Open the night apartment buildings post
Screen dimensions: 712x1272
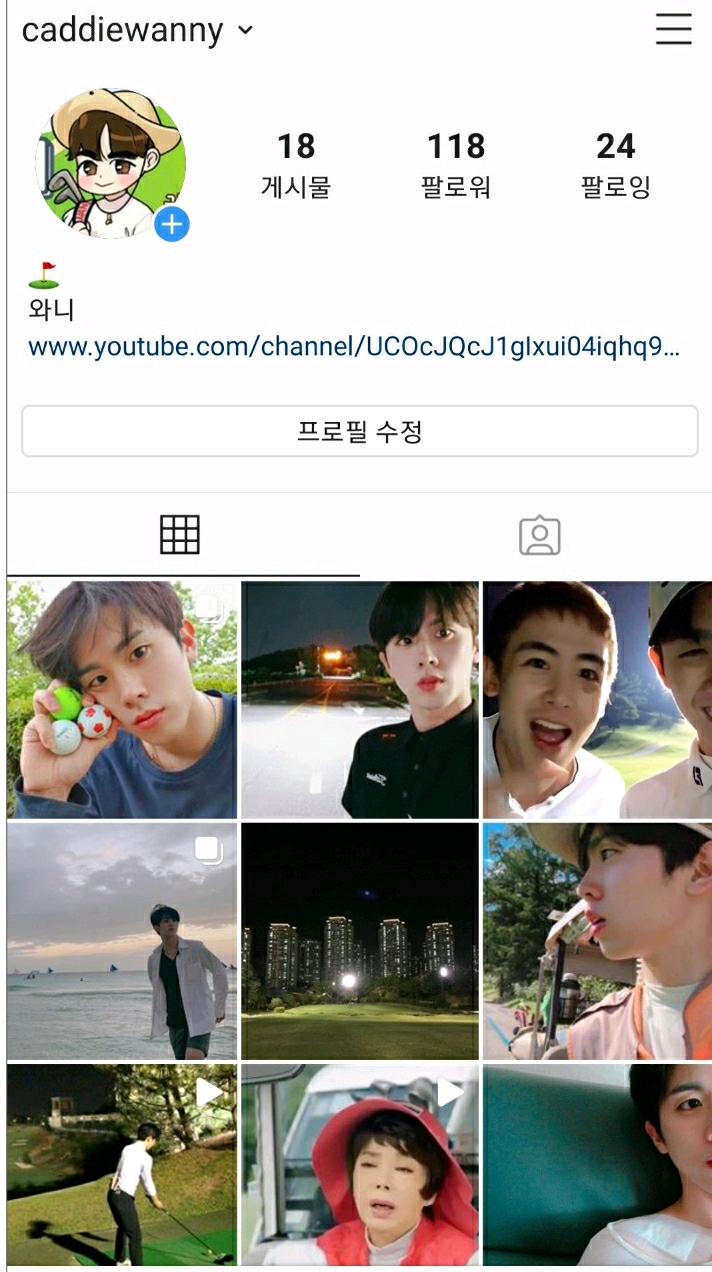tap(360, 941)
